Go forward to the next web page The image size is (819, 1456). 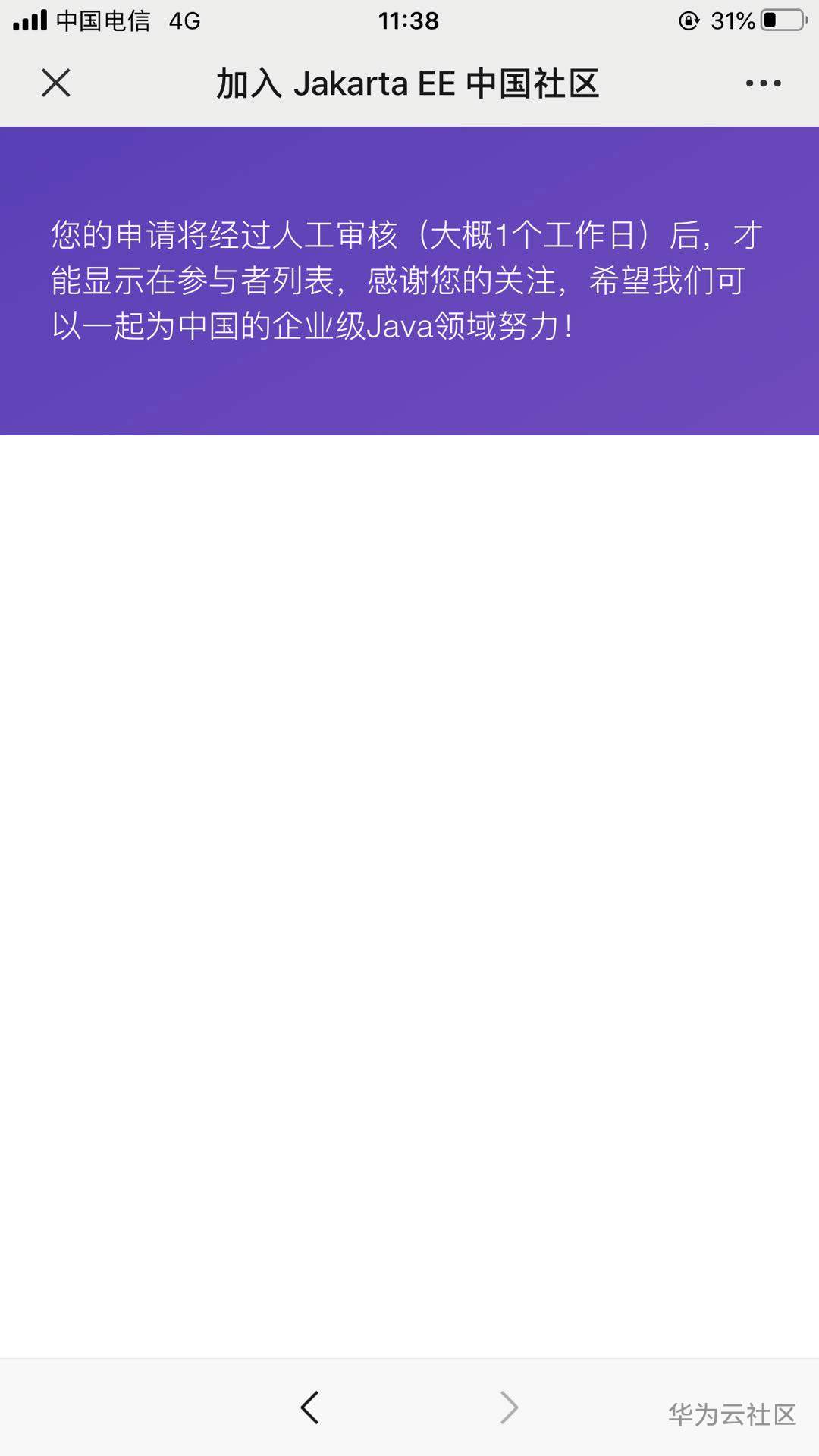(510, 1407)
